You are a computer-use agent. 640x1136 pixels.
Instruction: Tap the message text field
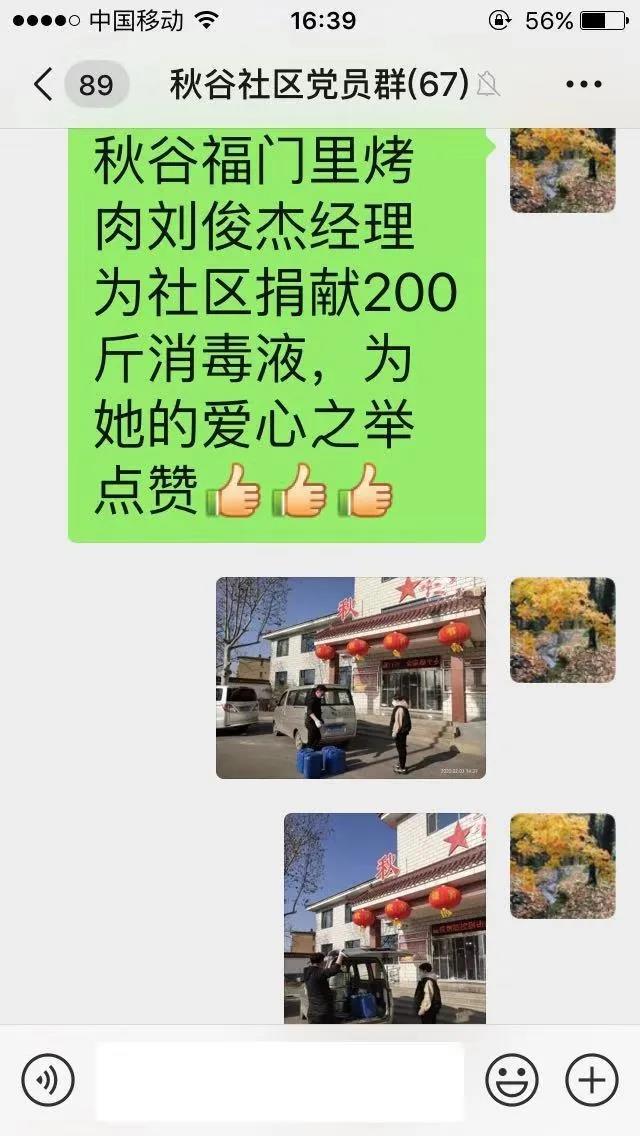280,1080
